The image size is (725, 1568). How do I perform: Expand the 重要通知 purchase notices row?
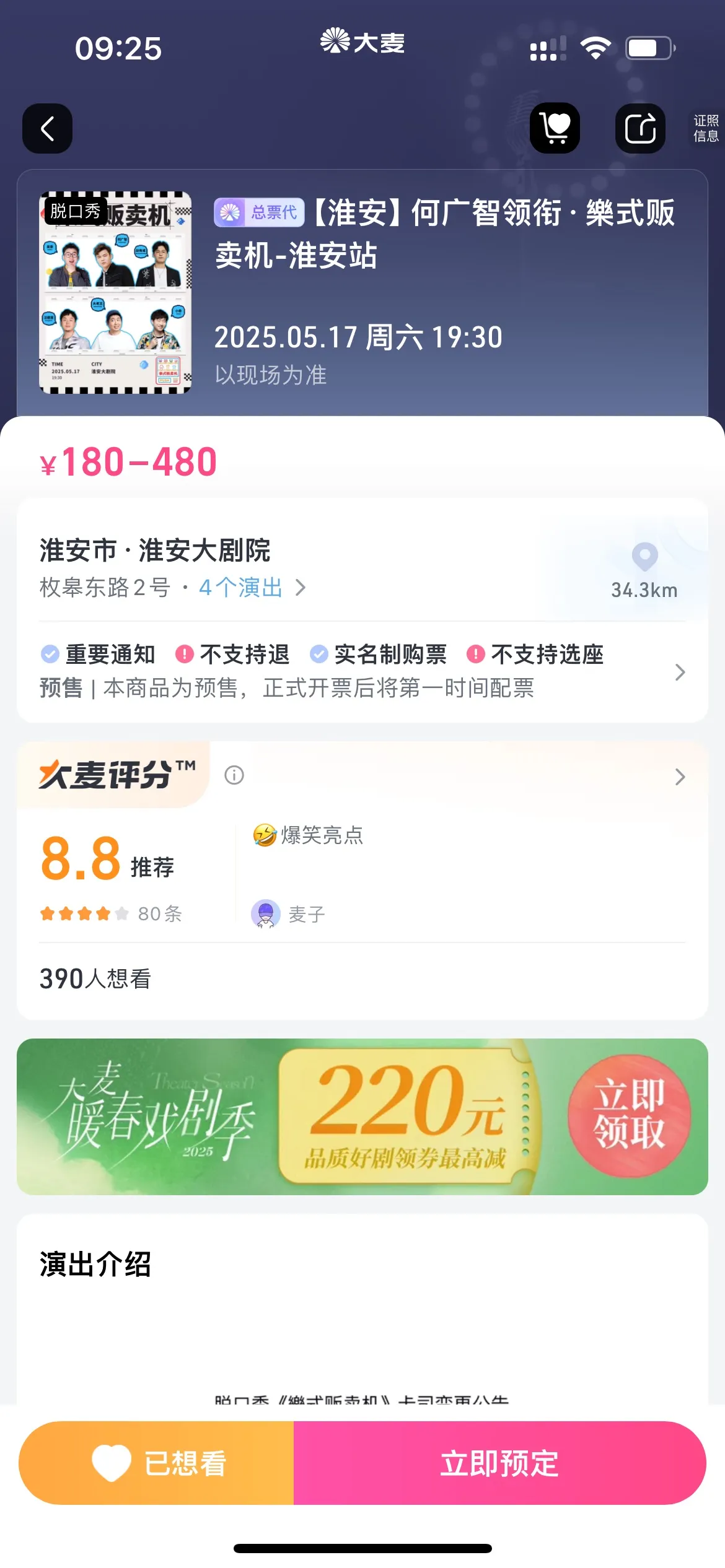coord(362,671)
